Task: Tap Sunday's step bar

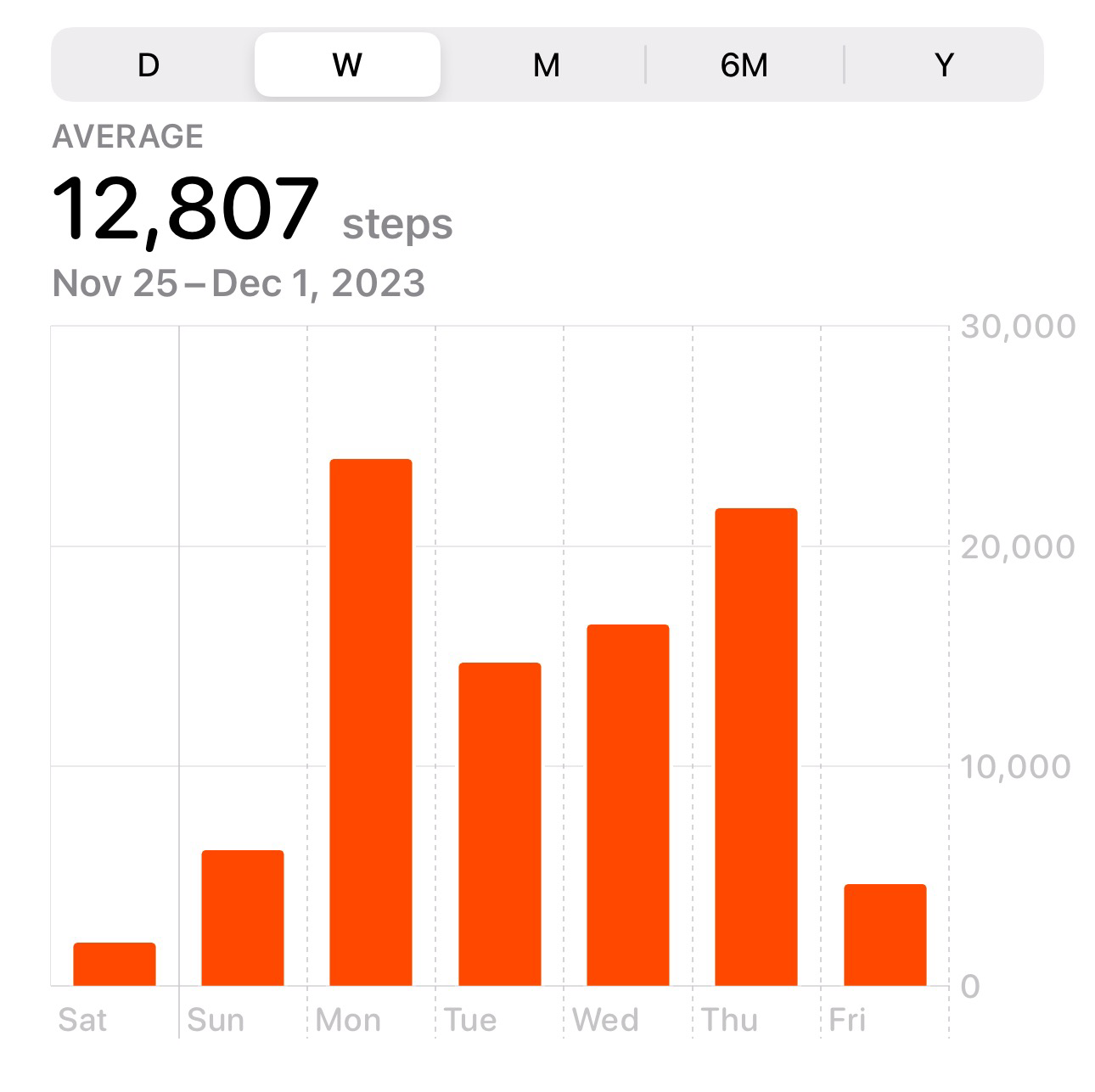Action: click(x=243, y=917)
